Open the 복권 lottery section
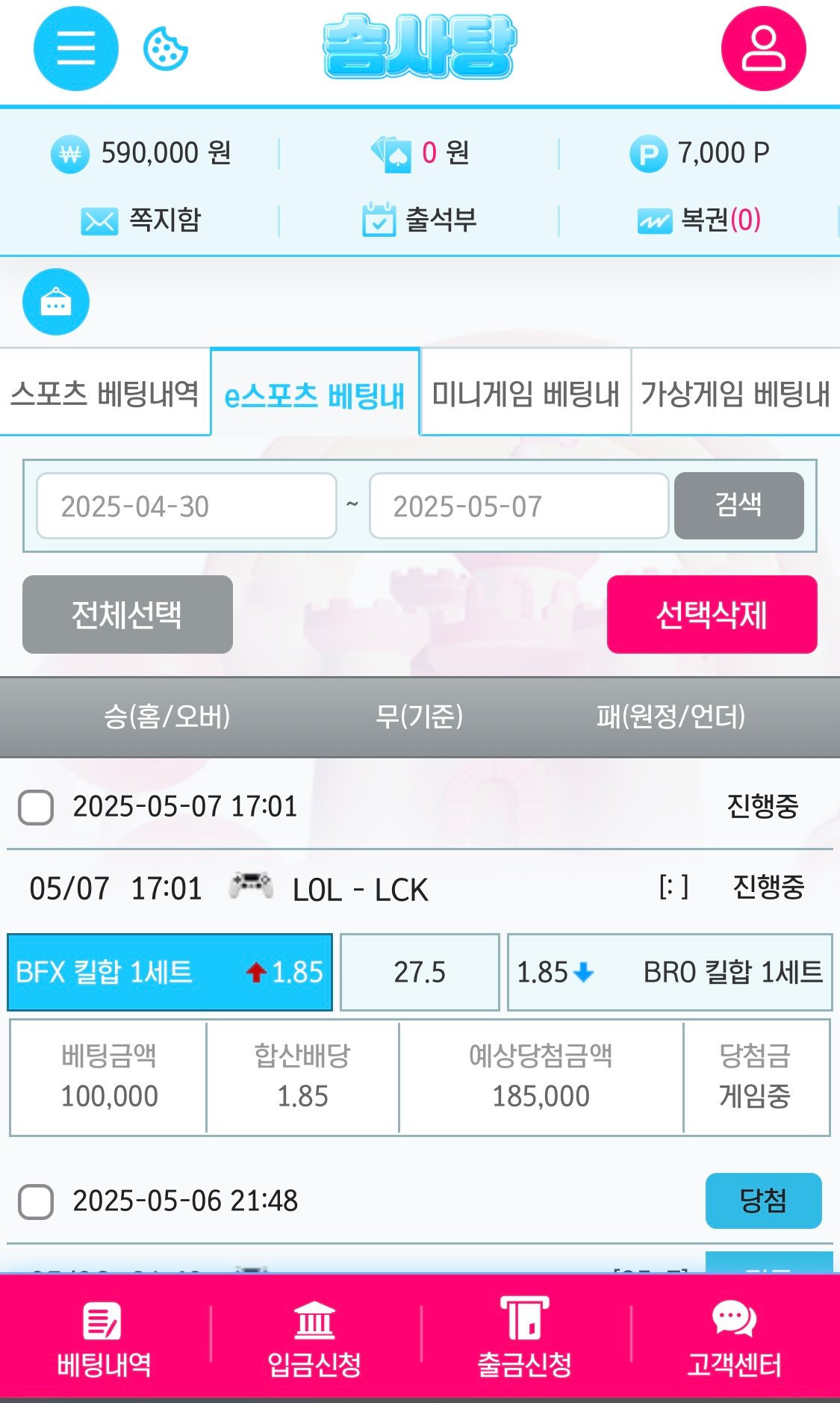840x1403 pixels. coord(699,220)
